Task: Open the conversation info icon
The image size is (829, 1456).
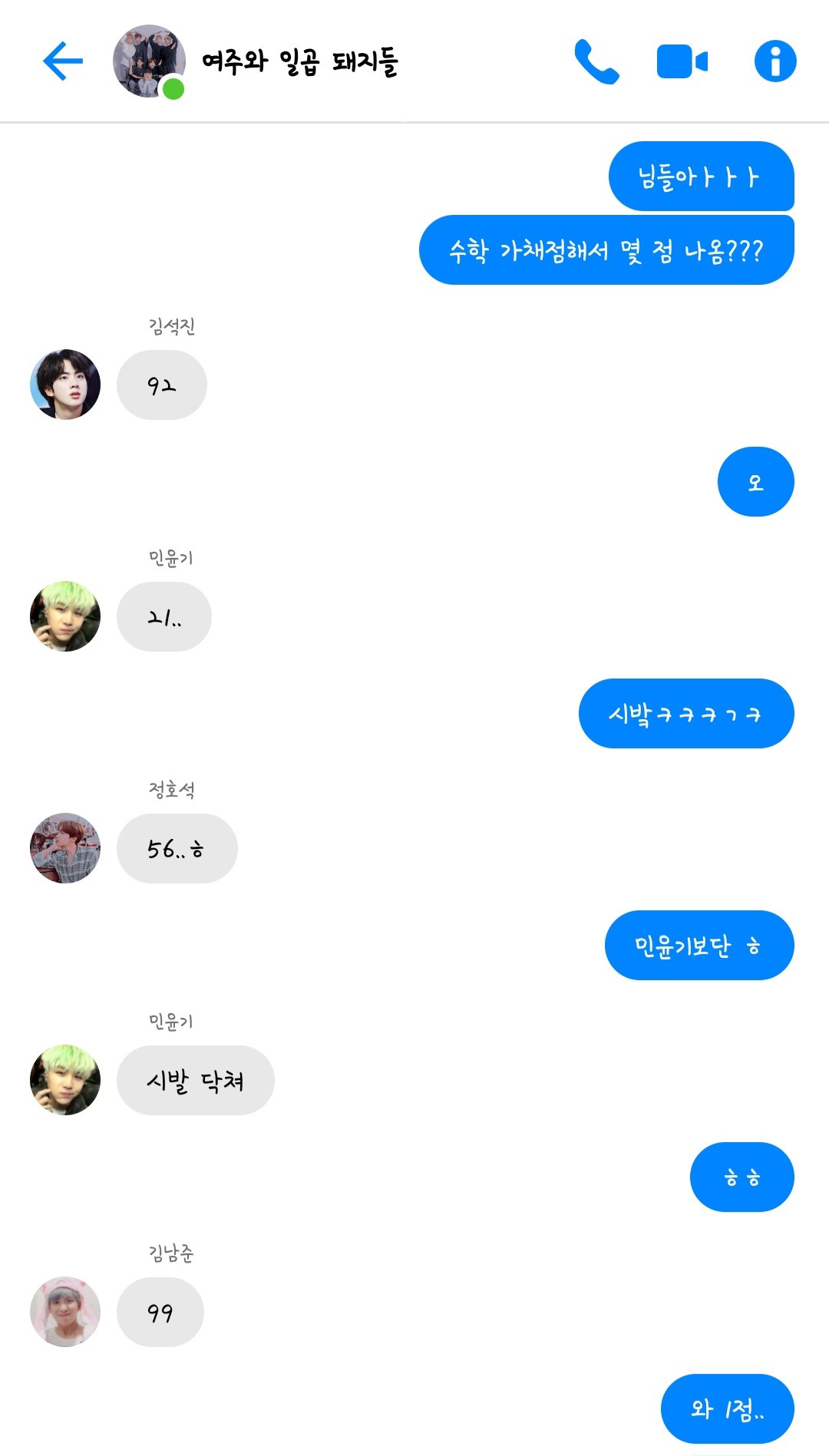Action: pos(775,61)
